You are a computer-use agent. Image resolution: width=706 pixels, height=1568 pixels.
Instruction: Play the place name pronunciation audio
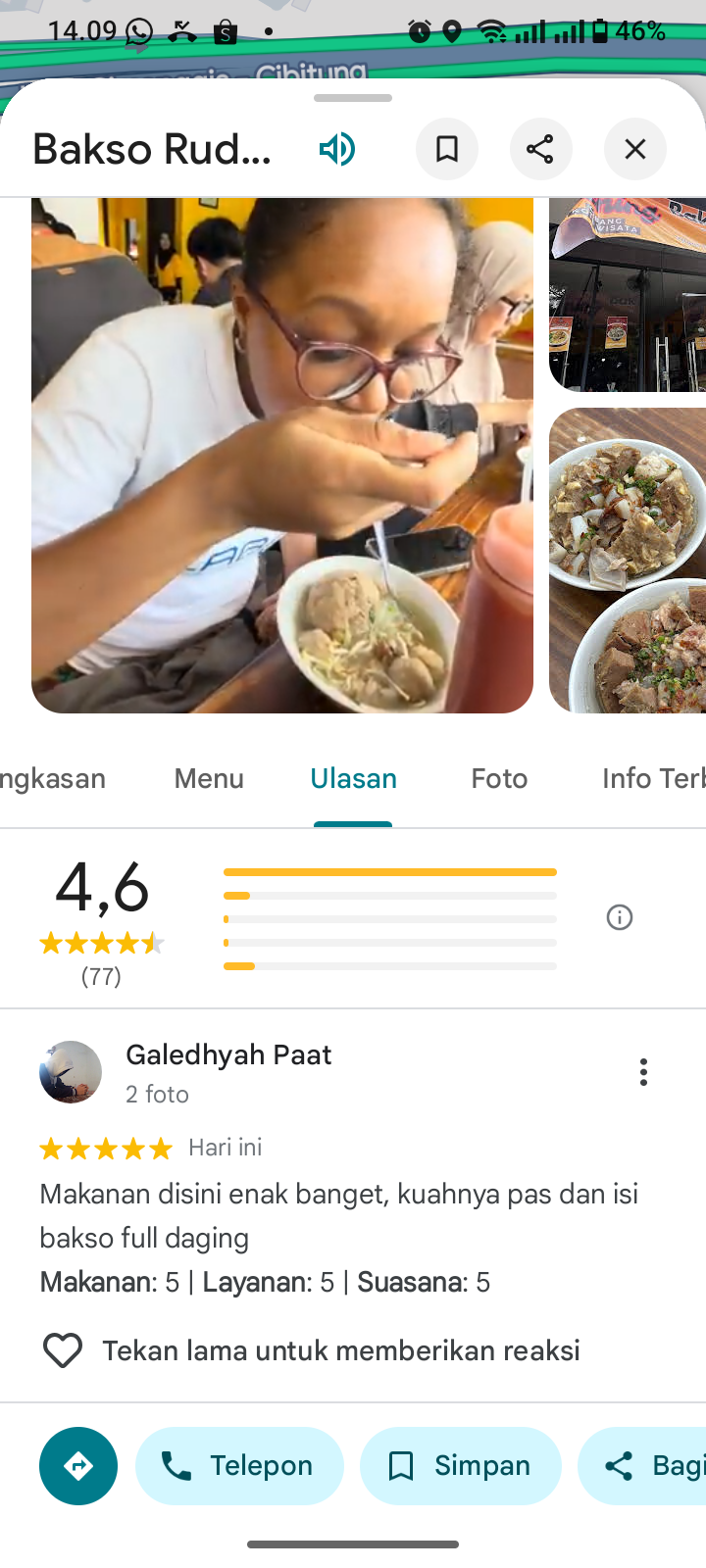click(x=336, y=149)
